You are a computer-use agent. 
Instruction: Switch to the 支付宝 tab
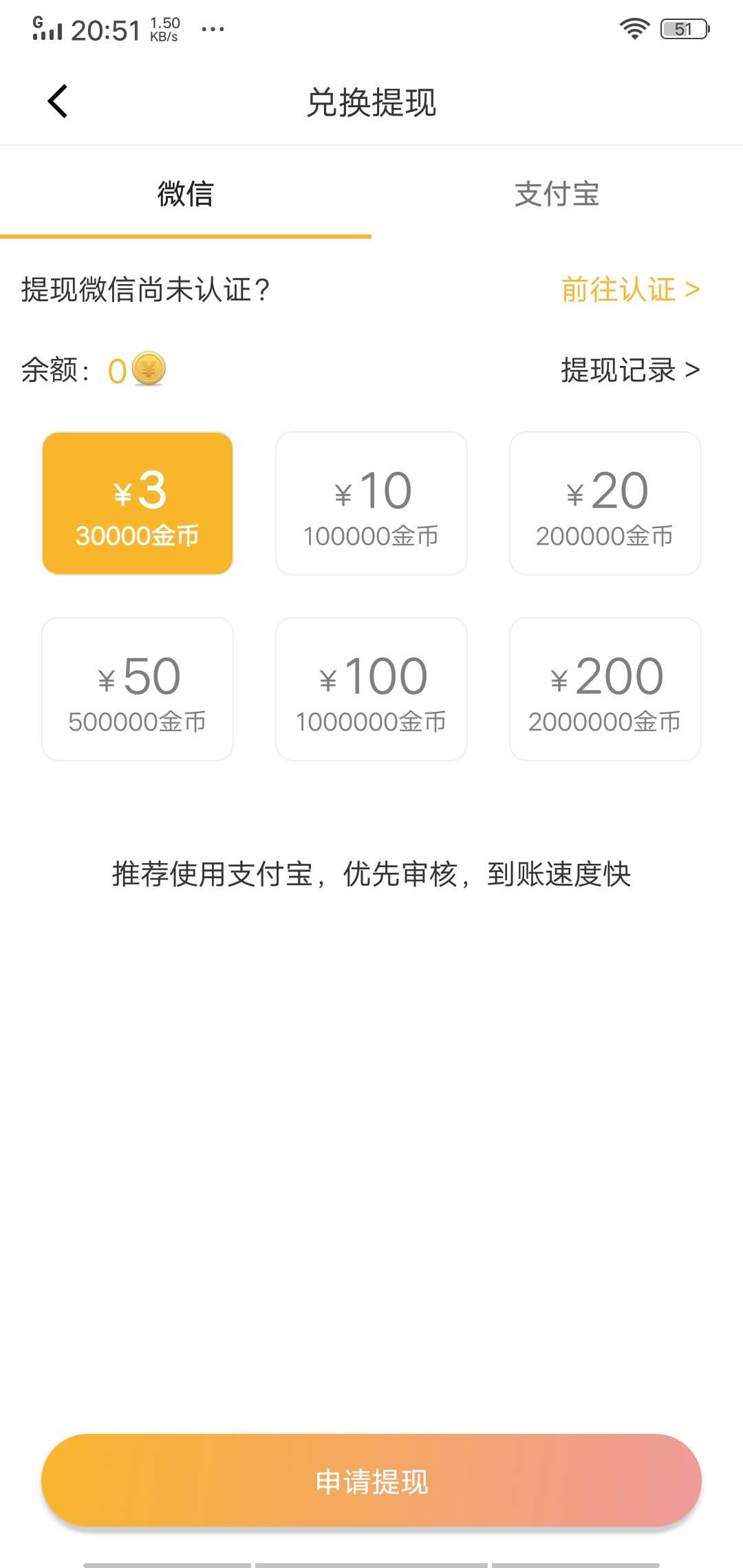(x=557, y=195)
